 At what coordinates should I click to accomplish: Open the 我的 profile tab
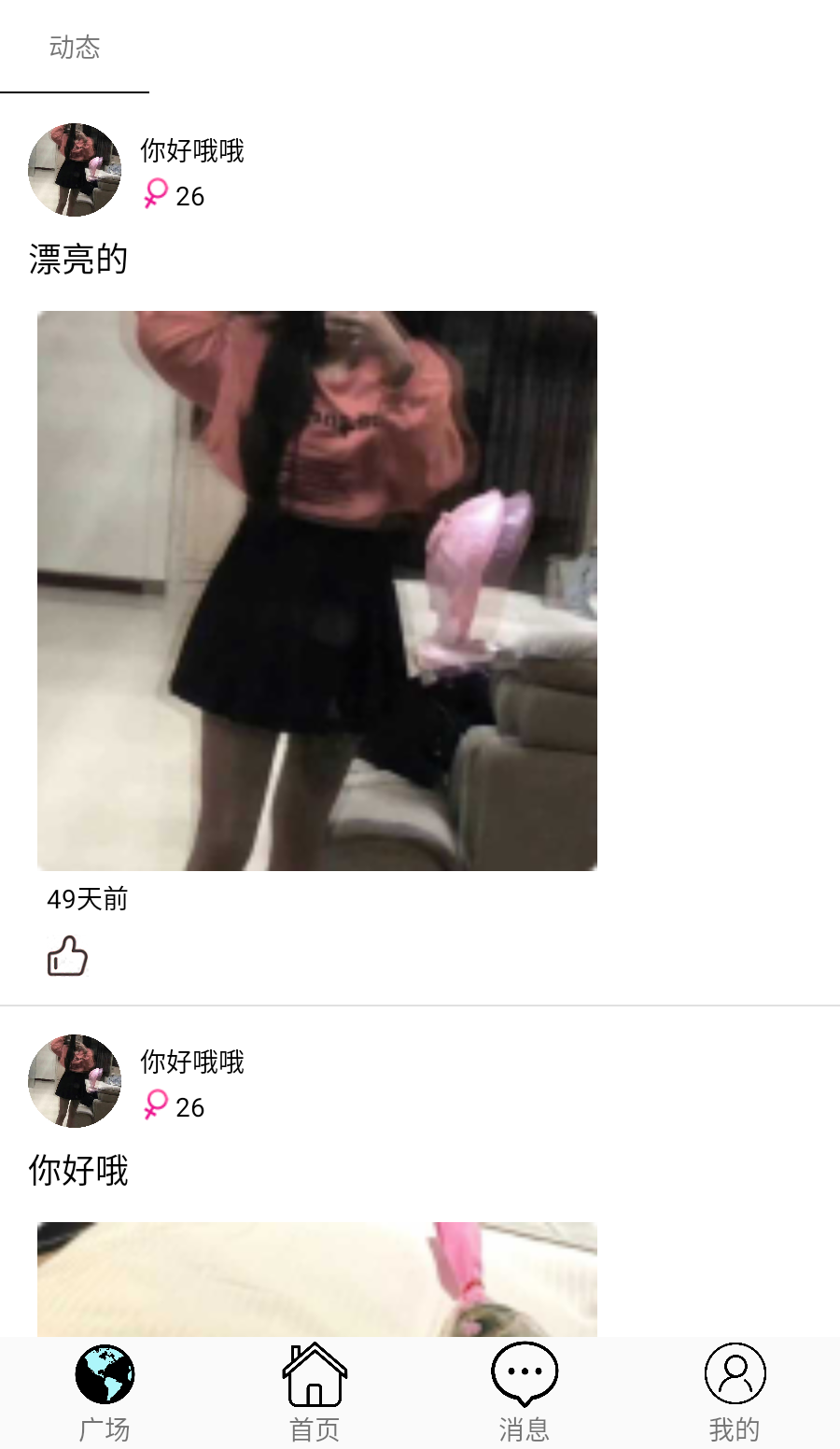click(735, 1391)
